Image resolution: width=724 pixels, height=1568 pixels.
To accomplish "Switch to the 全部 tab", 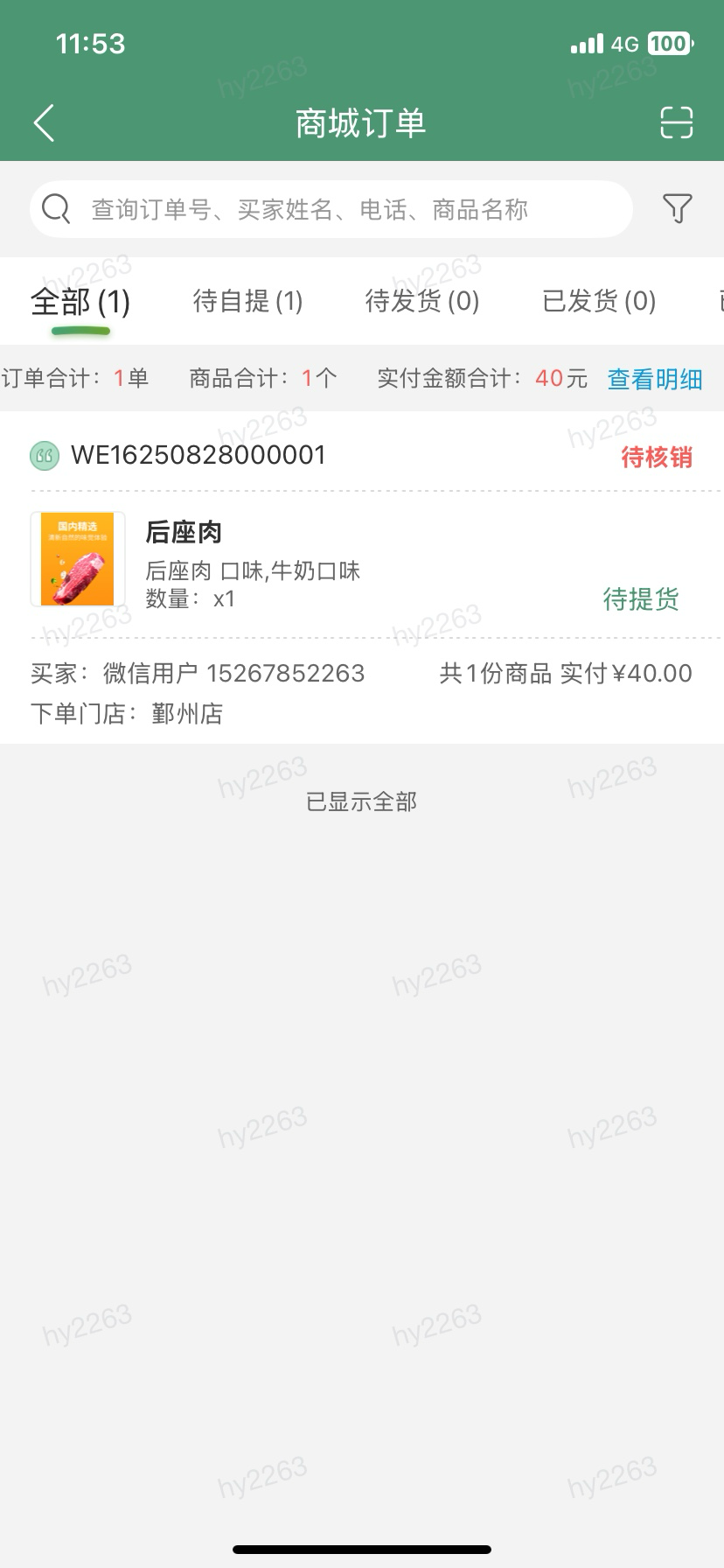I will (80, 302).
